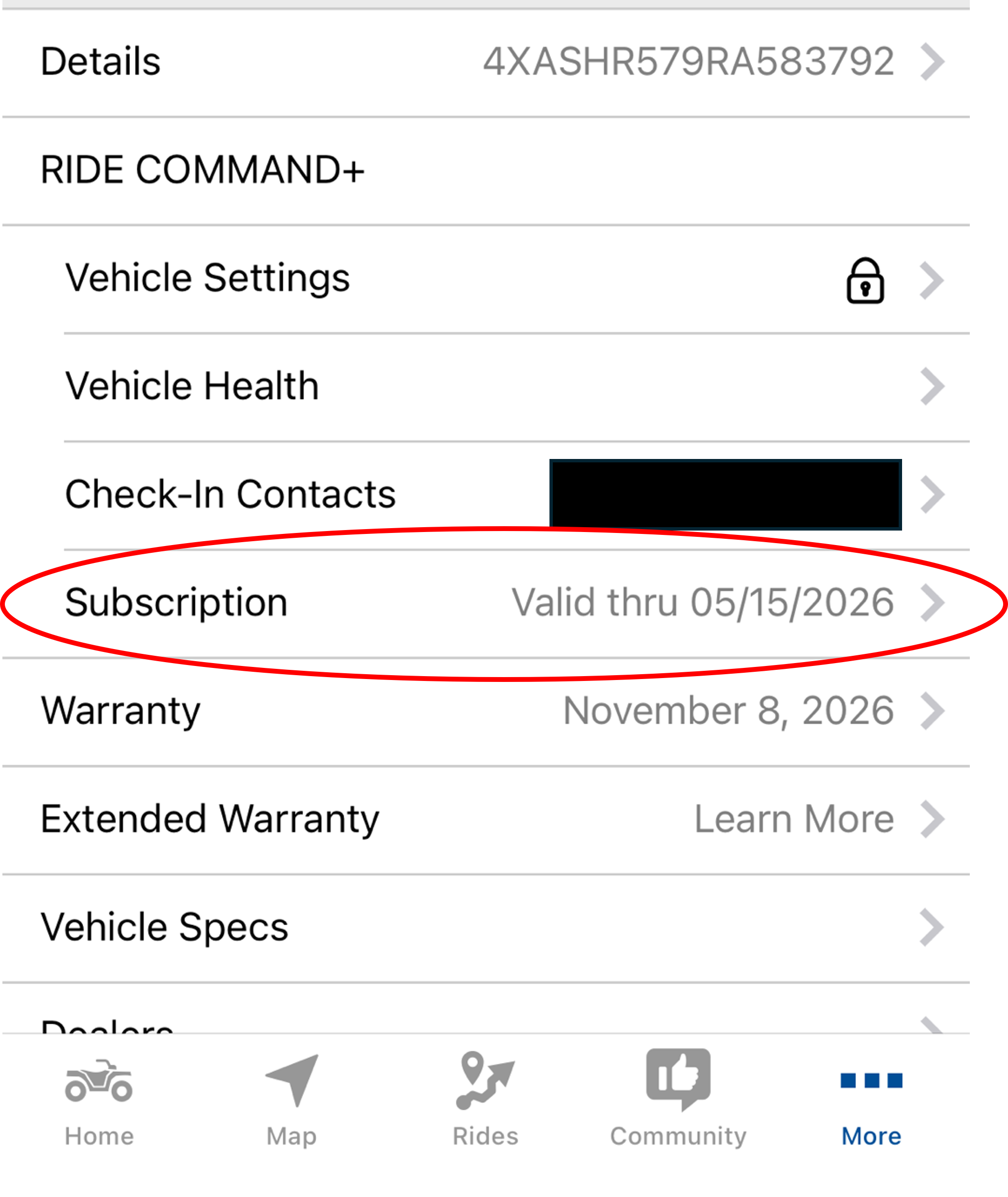
Task: Switch to the Rides tab
Action: pyautogui.click(x=486, y=1102)
